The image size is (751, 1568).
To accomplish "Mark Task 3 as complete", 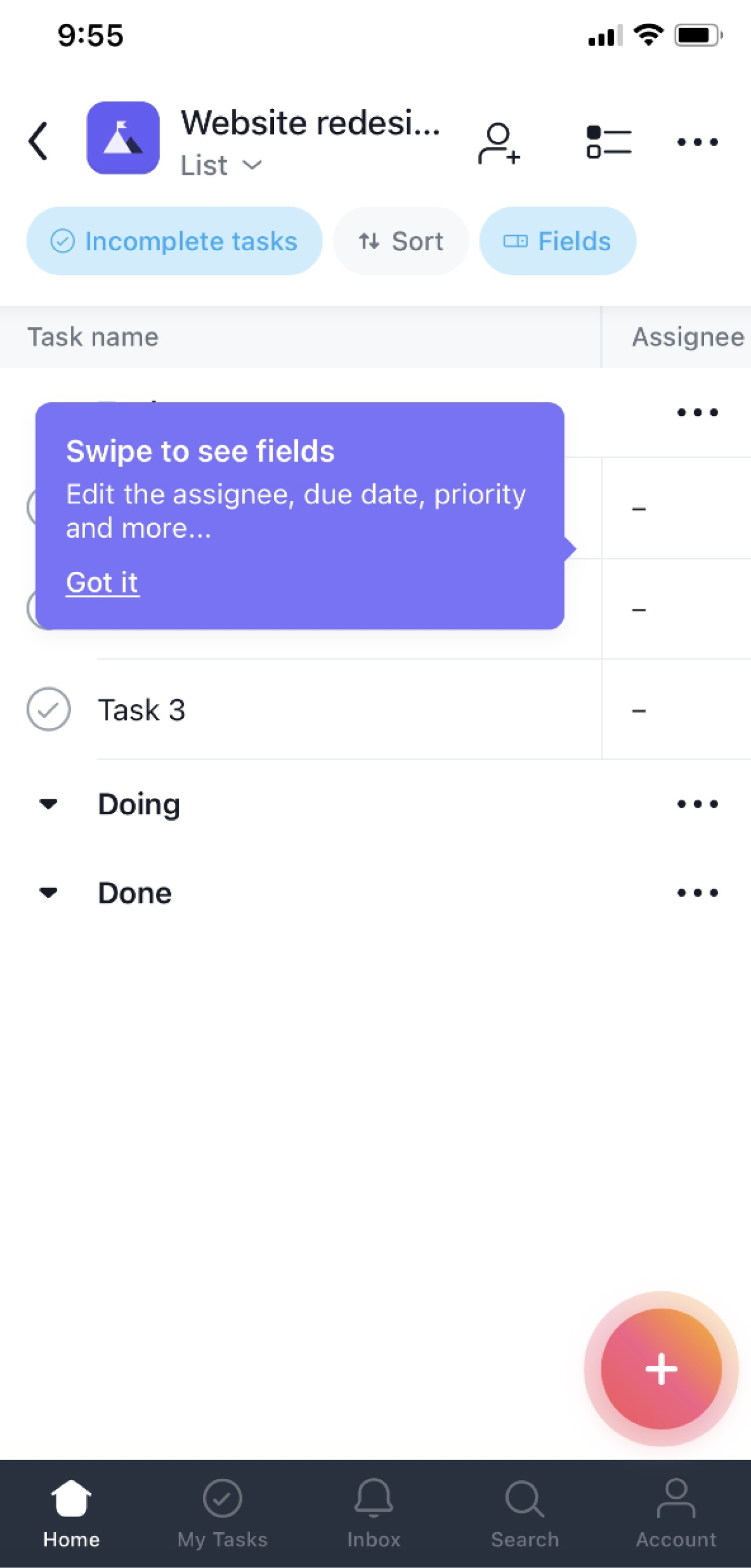I will [x=49, y=709].
